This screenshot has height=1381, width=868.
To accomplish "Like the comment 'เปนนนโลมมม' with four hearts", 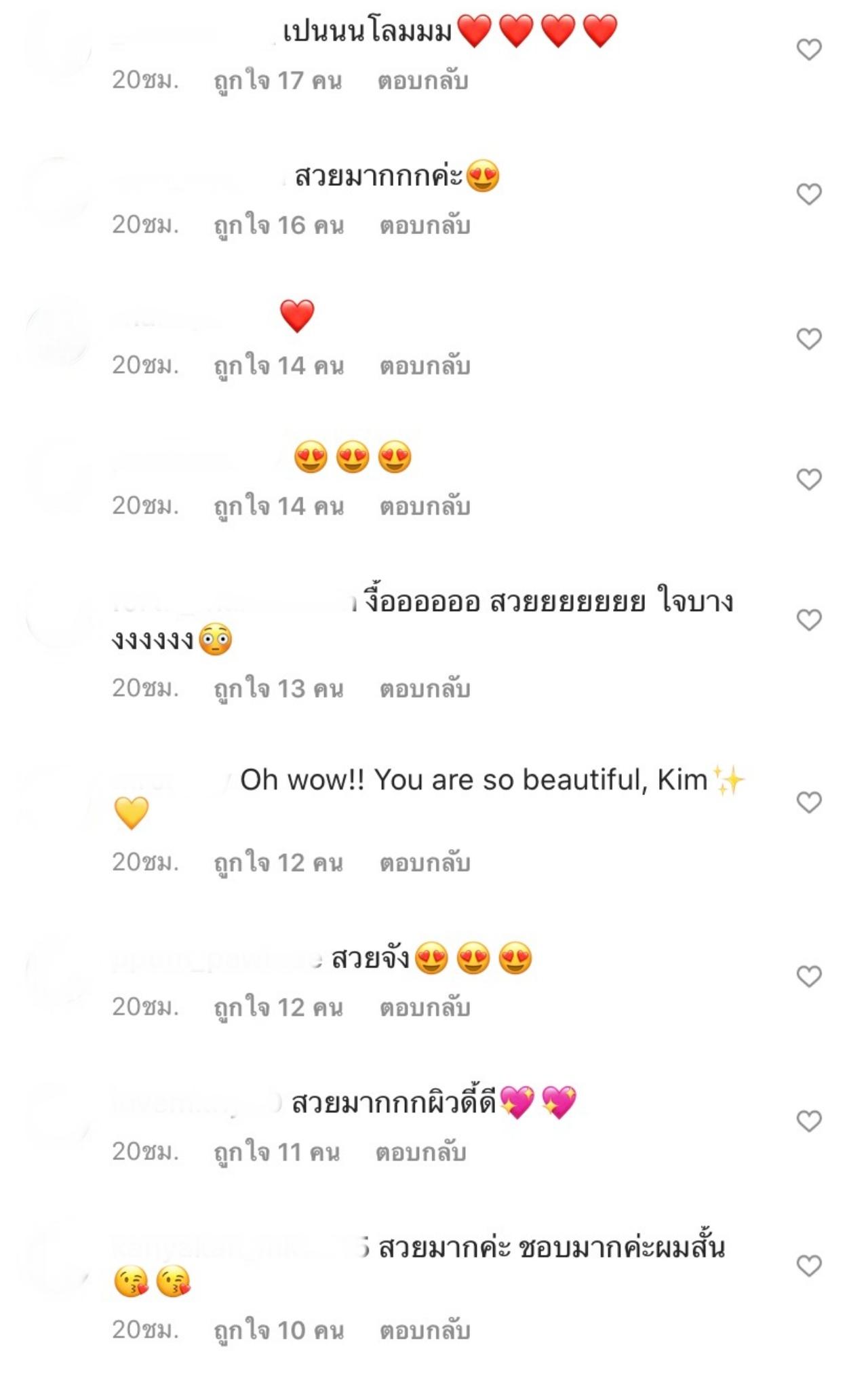I will point(808,50).
